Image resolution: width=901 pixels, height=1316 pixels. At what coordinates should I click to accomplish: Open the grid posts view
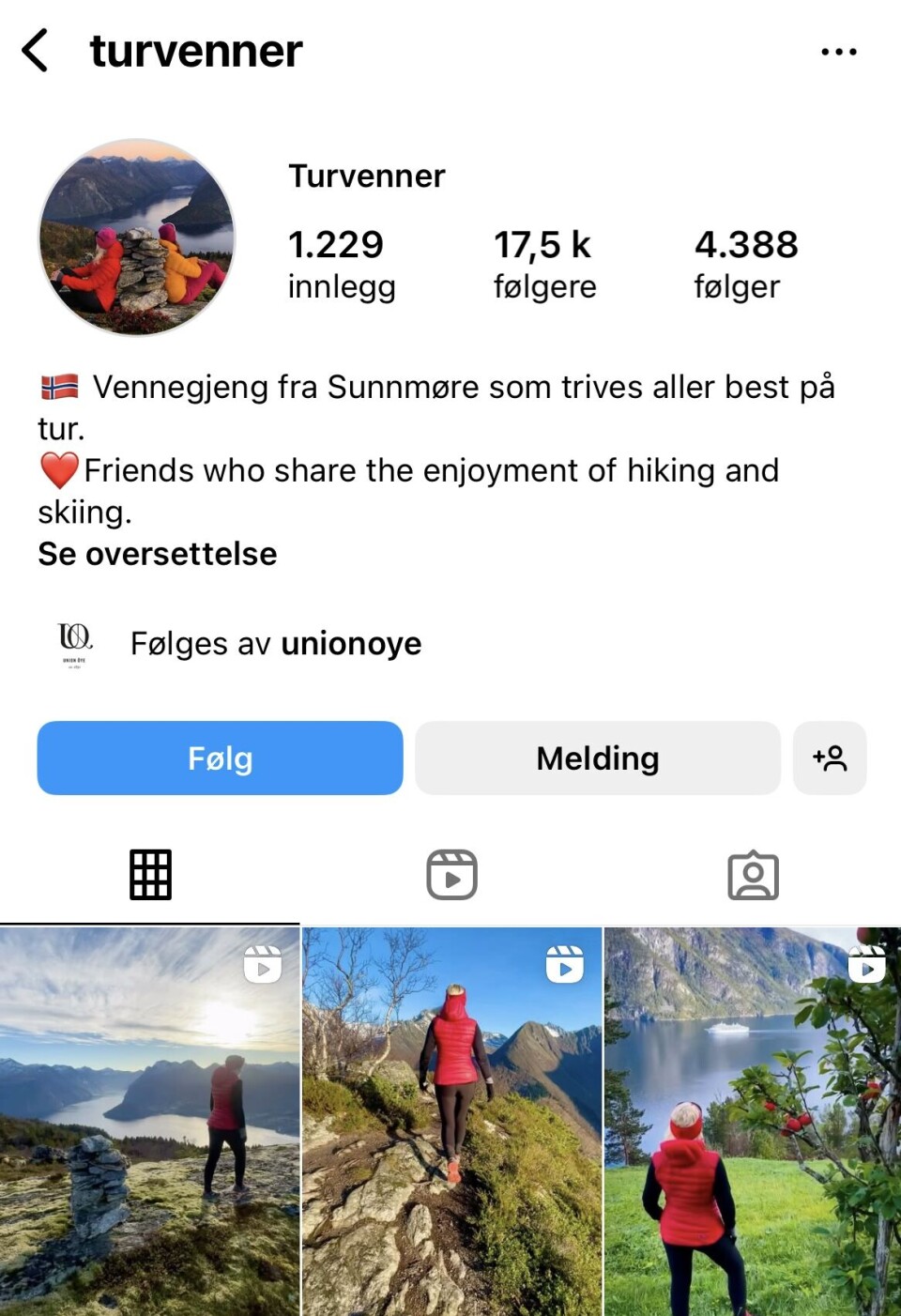pos(150,874)
